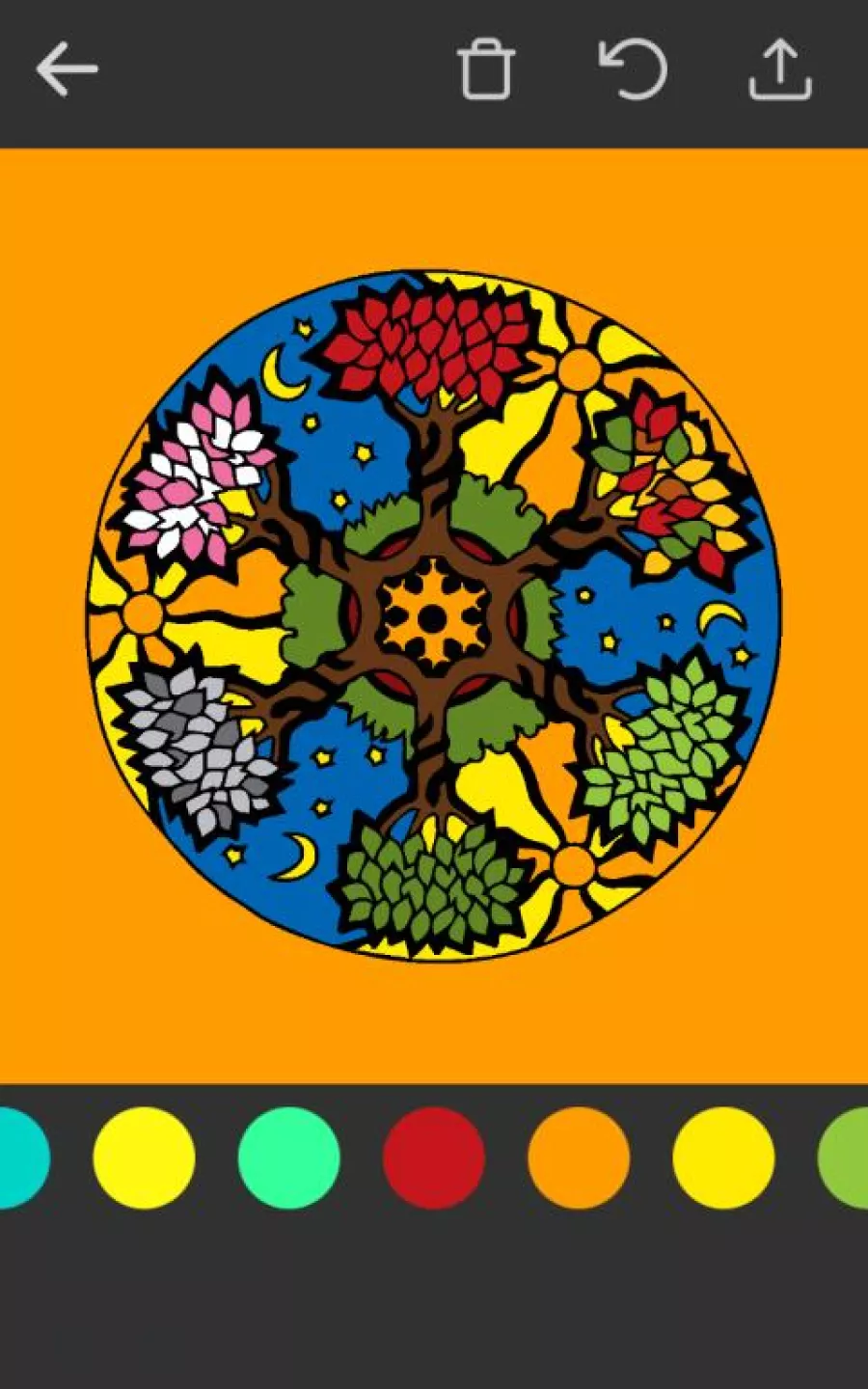This screenshot has width=868, height=1389.
Task: Select the light green color swatch
Action: [847, 1157]
